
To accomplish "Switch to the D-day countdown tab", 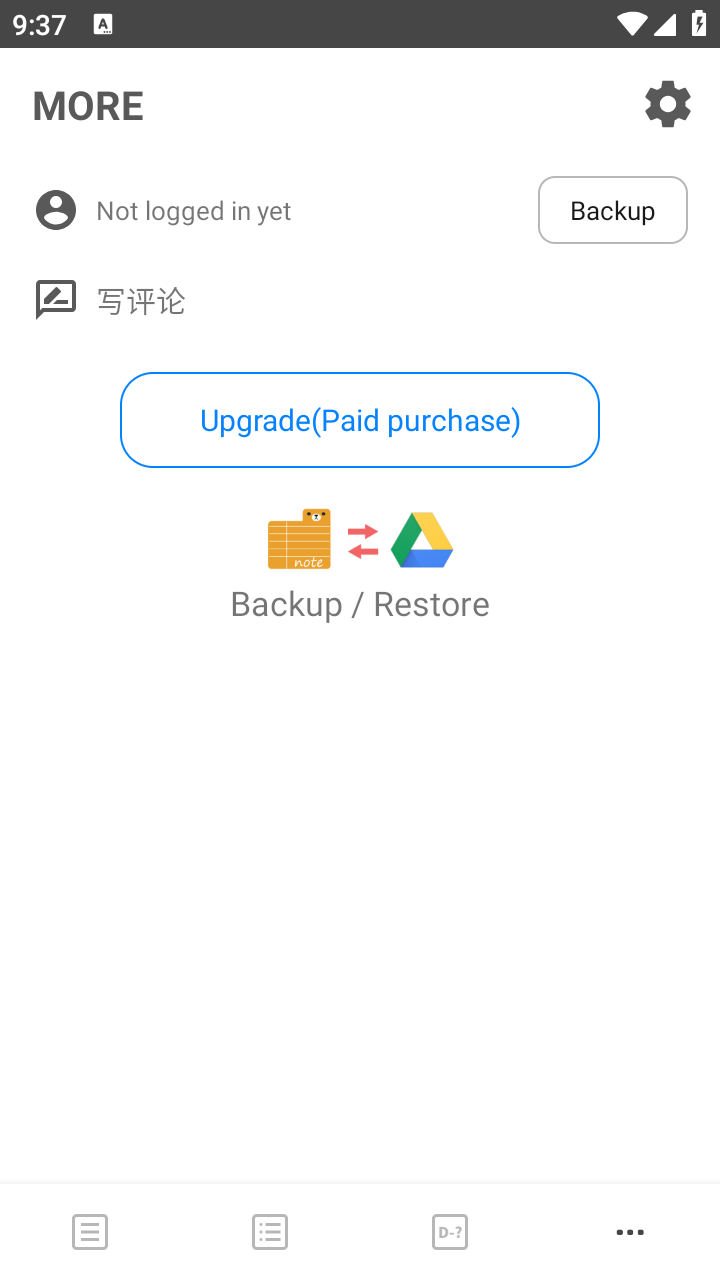I will pos(450,1232).
